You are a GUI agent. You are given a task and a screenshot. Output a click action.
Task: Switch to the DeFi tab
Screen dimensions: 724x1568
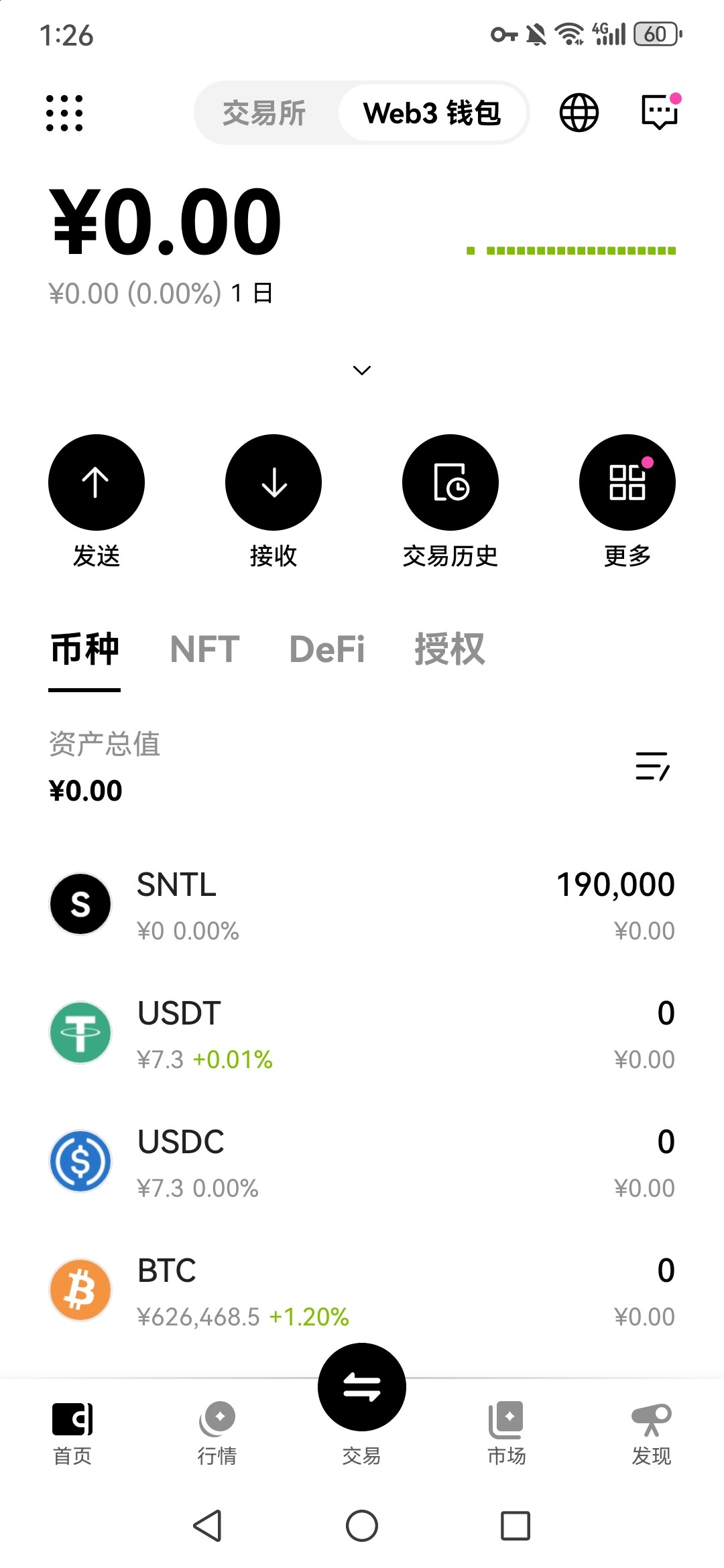point(327,649)
